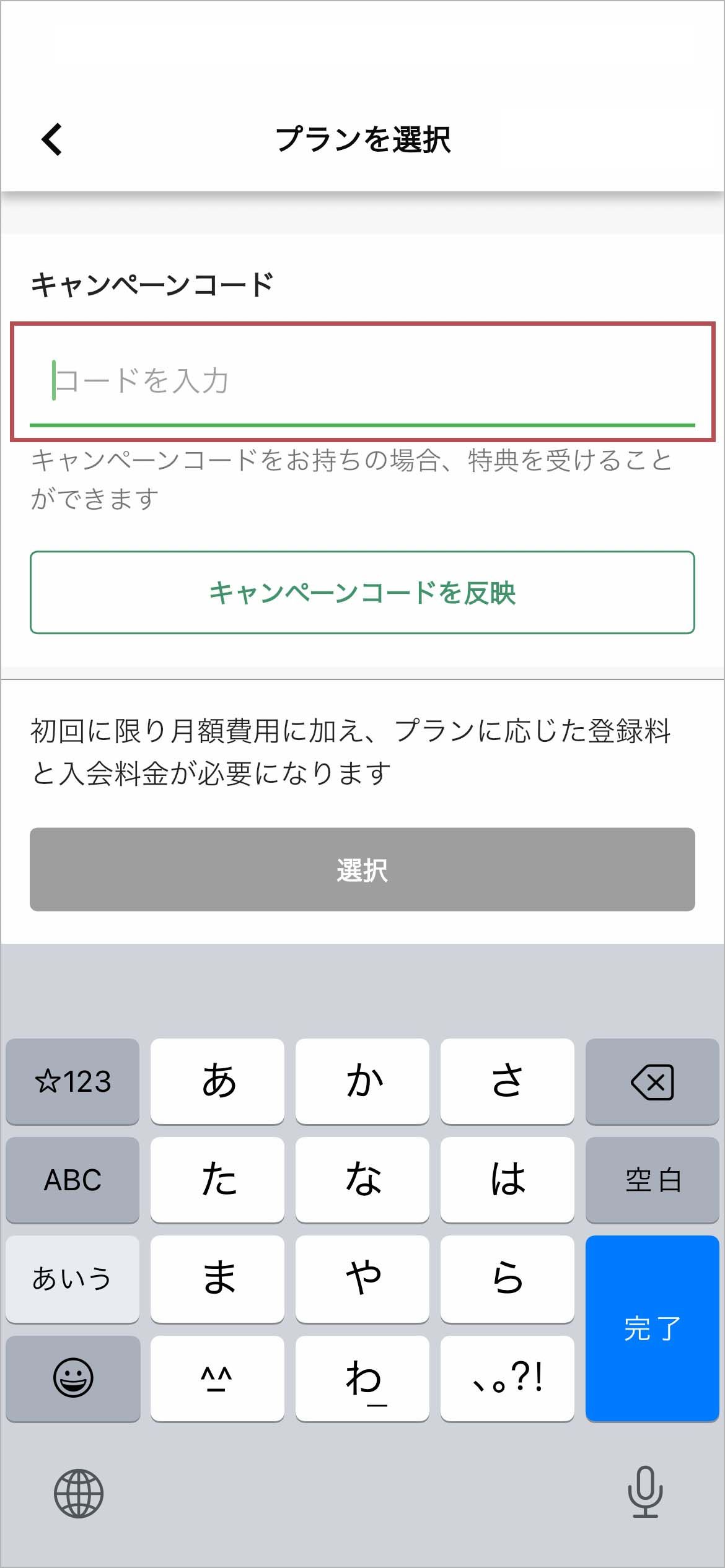
Task: Go back from plan selection
Action: pos(52,139)
